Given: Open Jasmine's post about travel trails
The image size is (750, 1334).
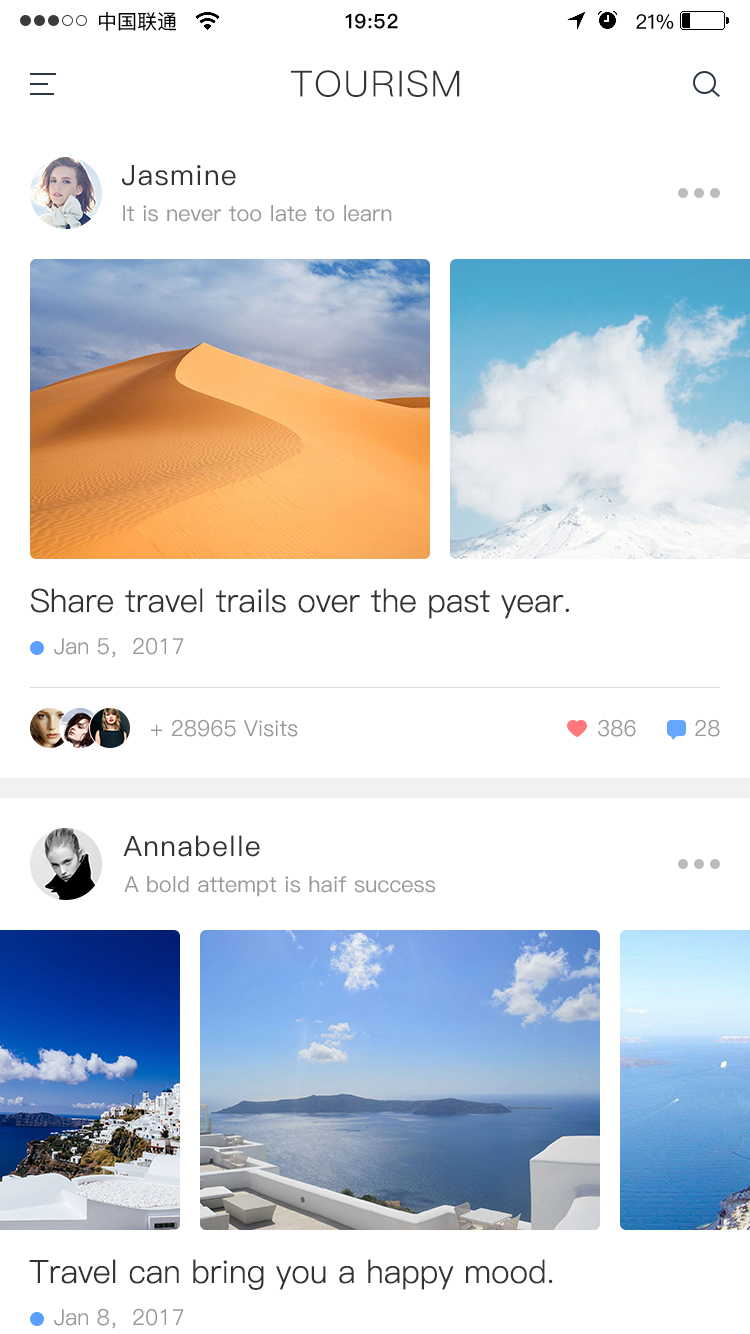Looking at the screenshot, I should [x=300, y=602].
